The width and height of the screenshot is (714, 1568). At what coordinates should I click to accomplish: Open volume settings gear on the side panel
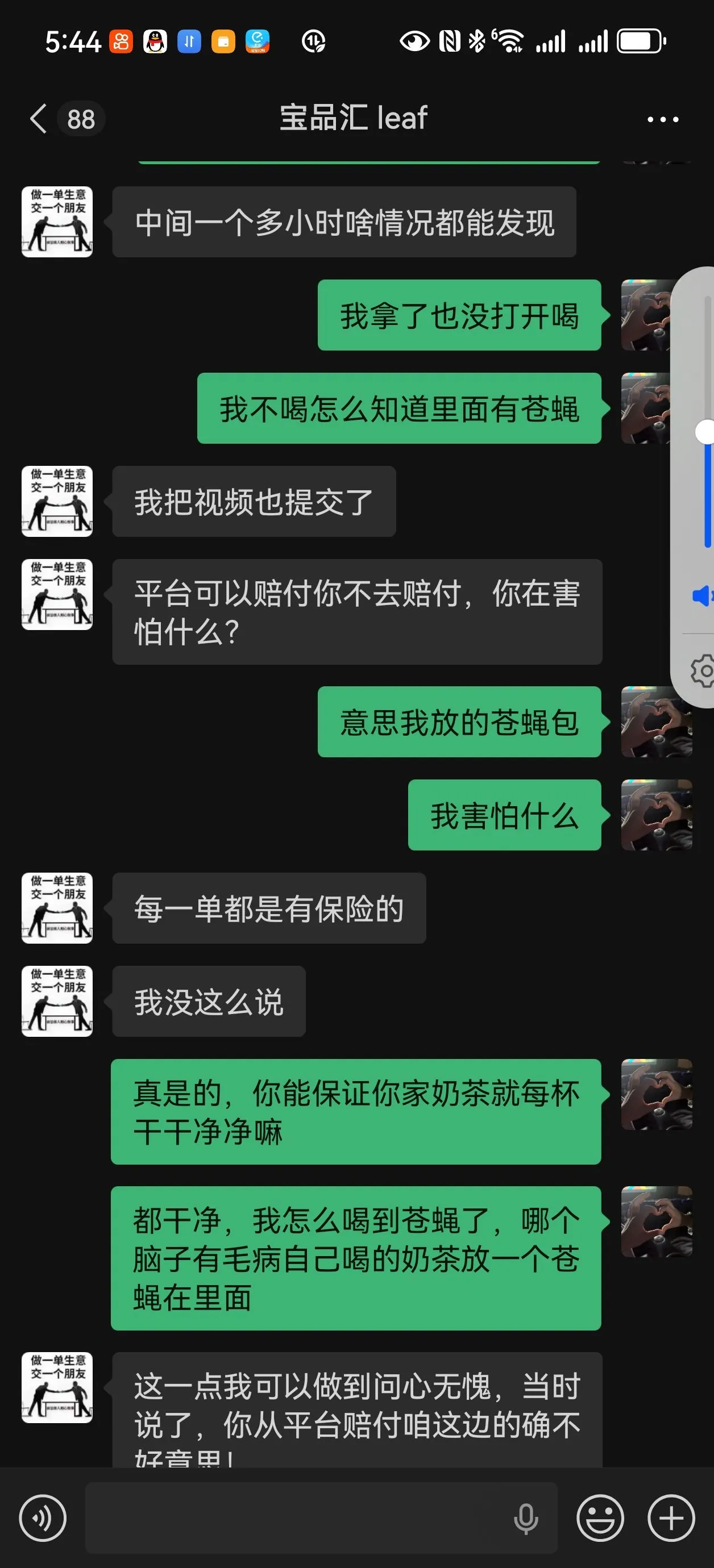703,671
